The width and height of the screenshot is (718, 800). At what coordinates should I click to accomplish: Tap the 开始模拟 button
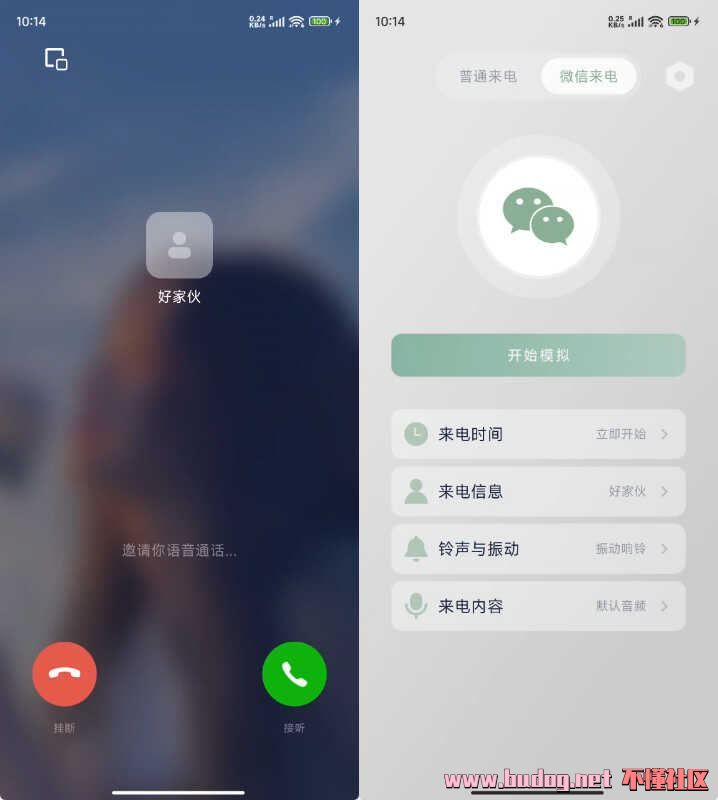click(x=538, y=355)
